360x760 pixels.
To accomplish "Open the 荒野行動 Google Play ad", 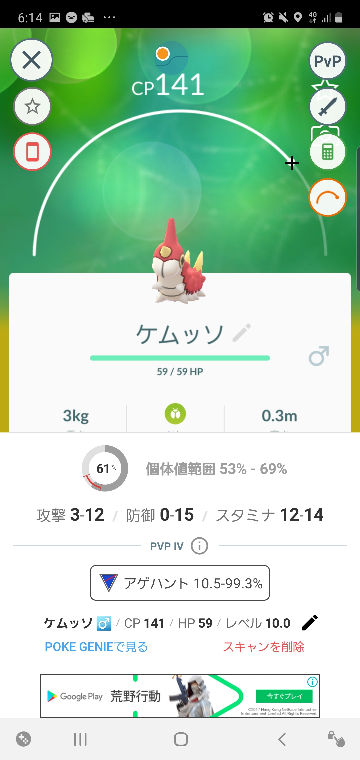I will coord(180,696).
